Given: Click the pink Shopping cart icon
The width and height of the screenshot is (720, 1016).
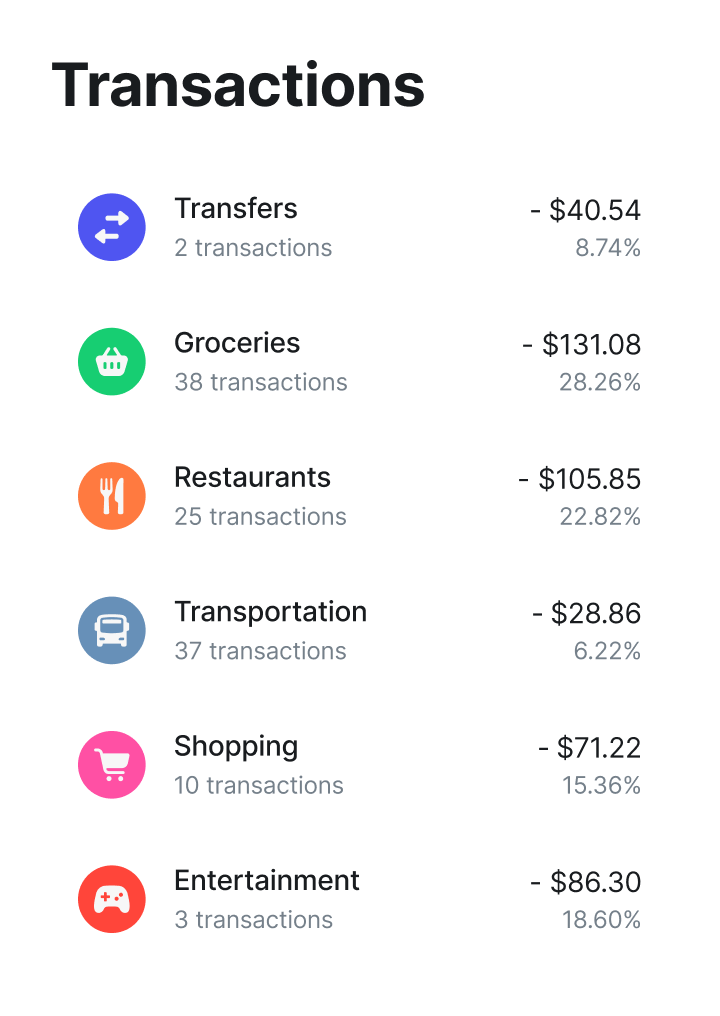Looking at the screenshot, I should pyautogui.click(x=111, y=764).
